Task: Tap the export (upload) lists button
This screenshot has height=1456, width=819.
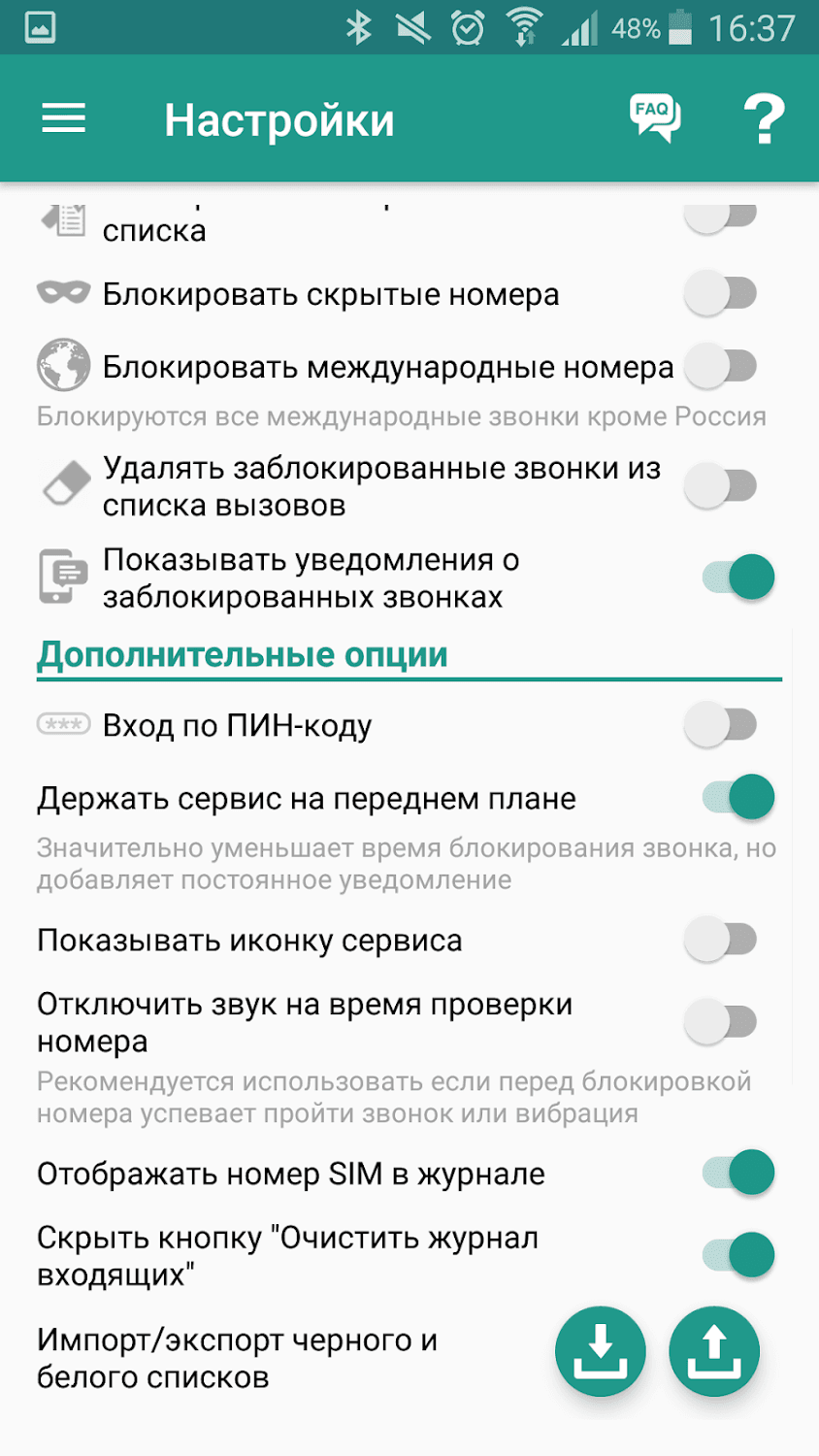Action: point(714,1352)
